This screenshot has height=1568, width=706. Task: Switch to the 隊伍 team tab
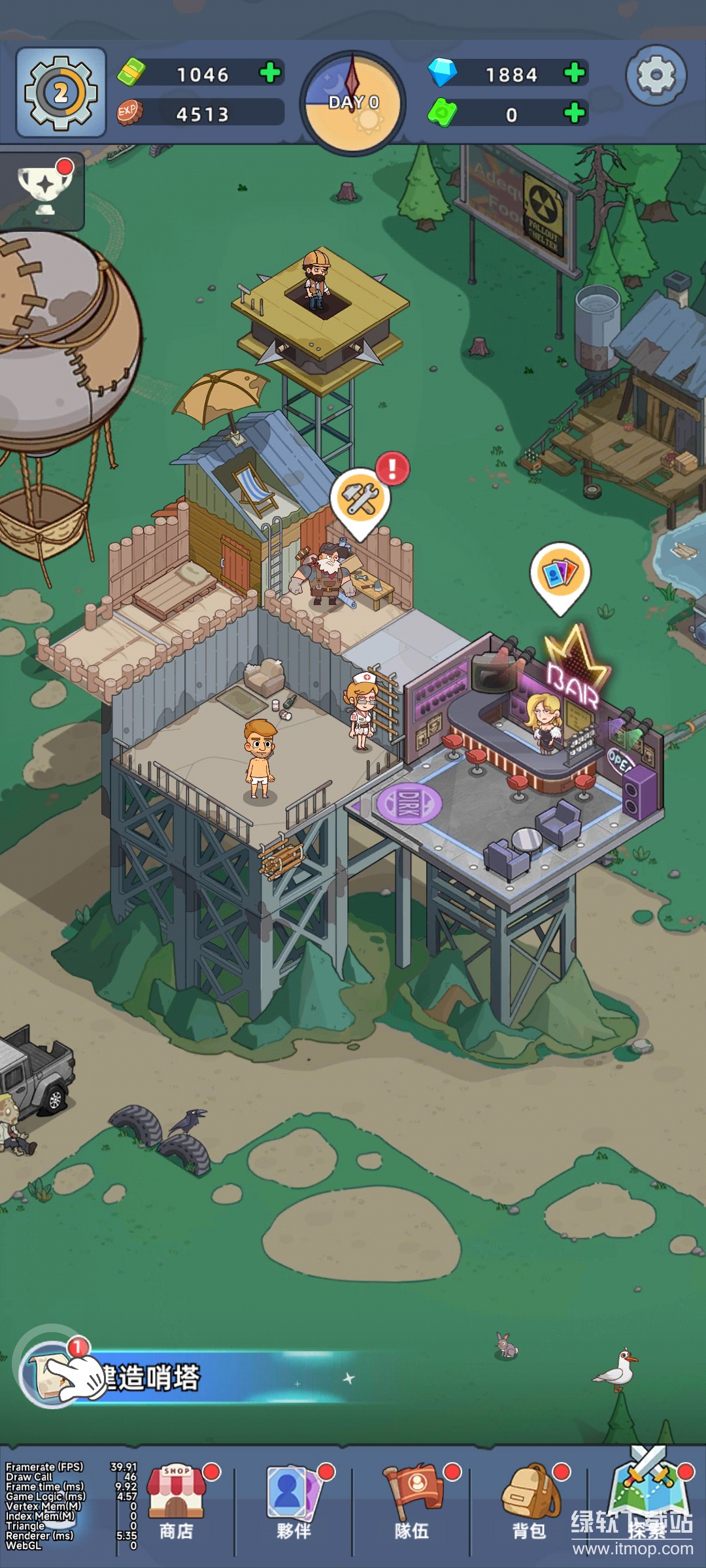point(411,1503)
